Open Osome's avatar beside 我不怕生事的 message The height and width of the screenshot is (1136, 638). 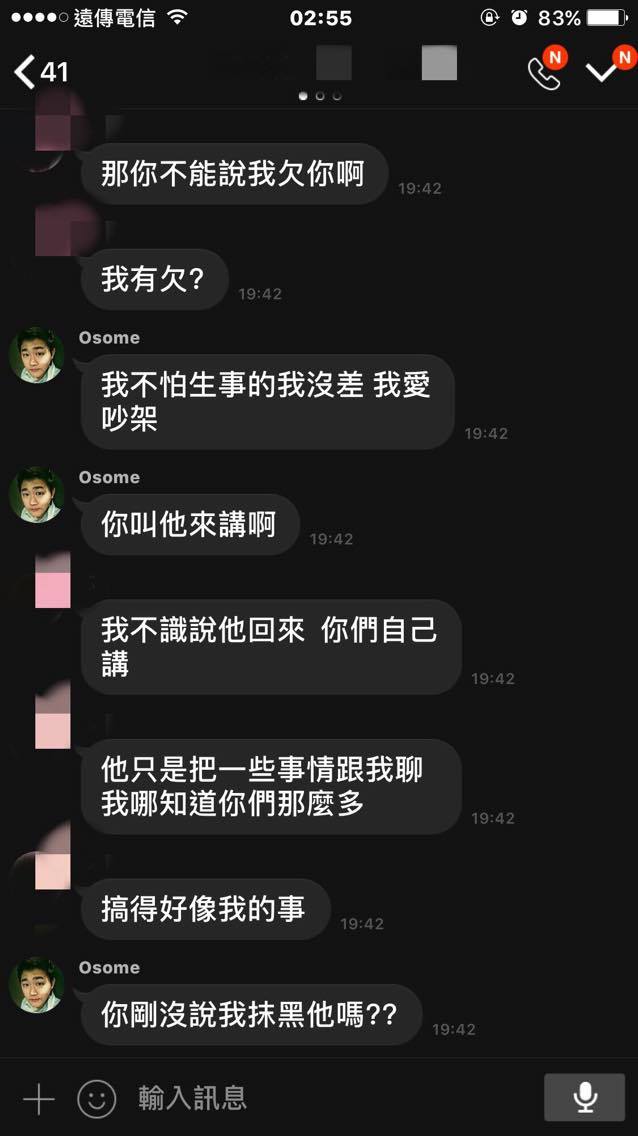click(36, 356)
